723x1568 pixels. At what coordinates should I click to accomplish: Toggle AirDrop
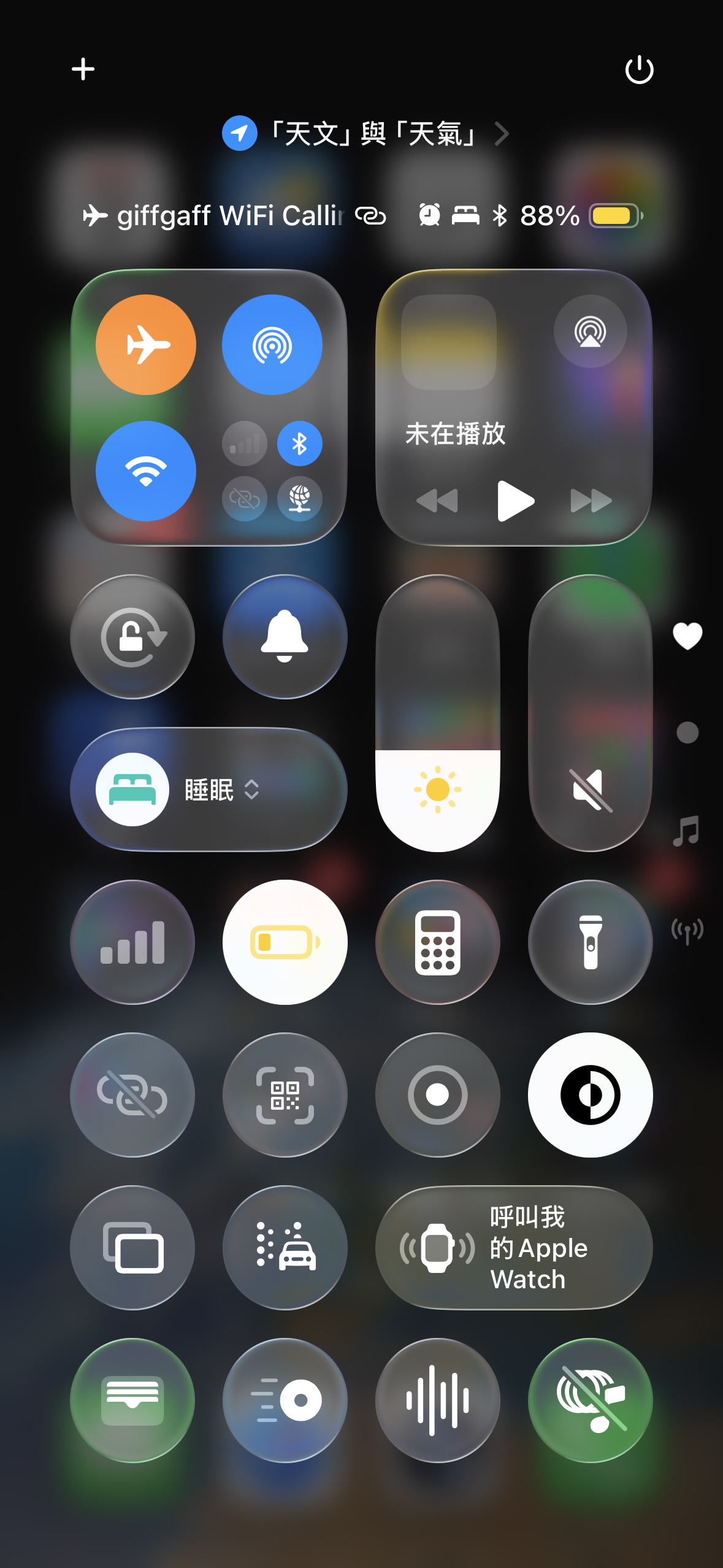coord(272,345)
